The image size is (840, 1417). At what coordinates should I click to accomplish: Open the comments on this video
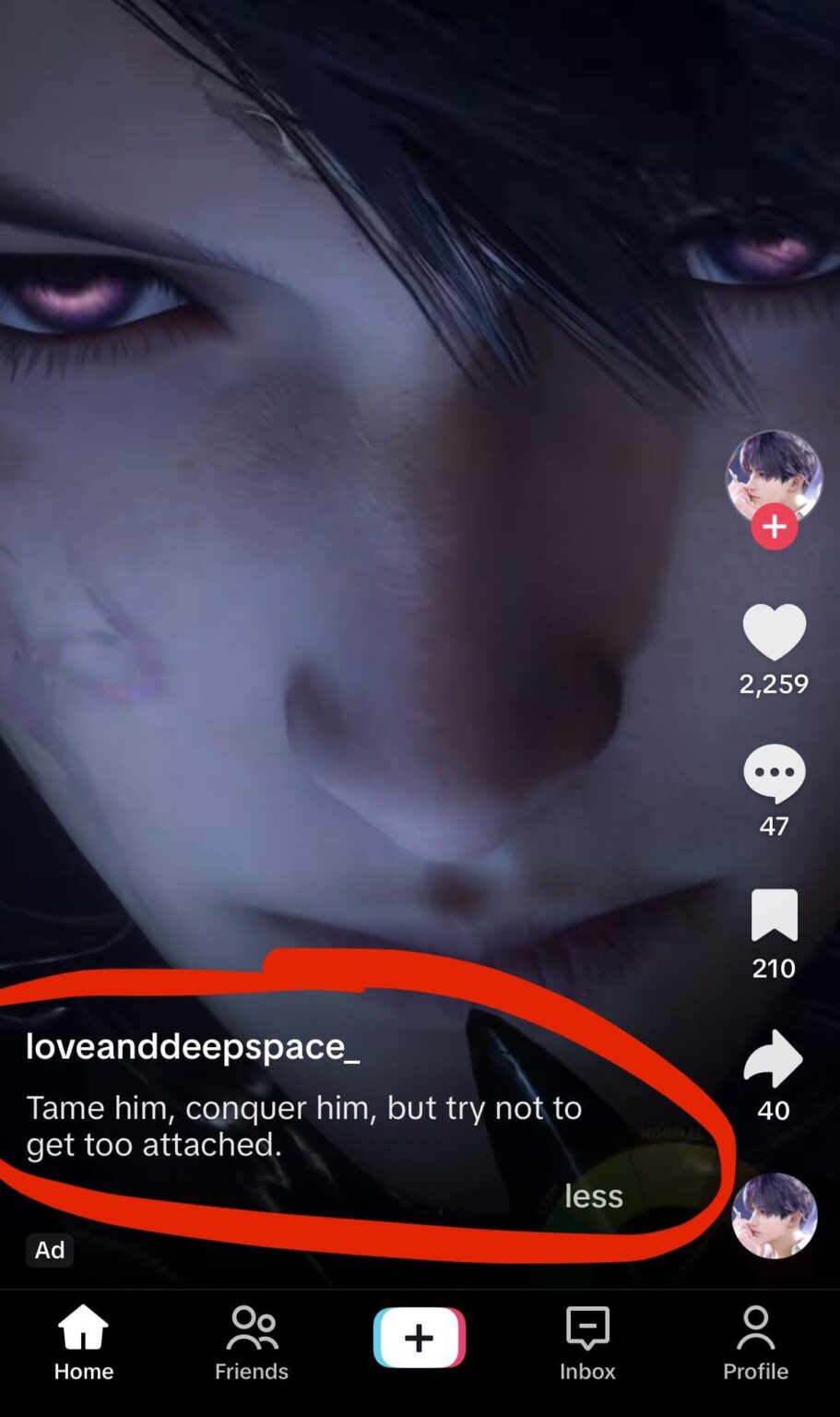tap(774, 773)
